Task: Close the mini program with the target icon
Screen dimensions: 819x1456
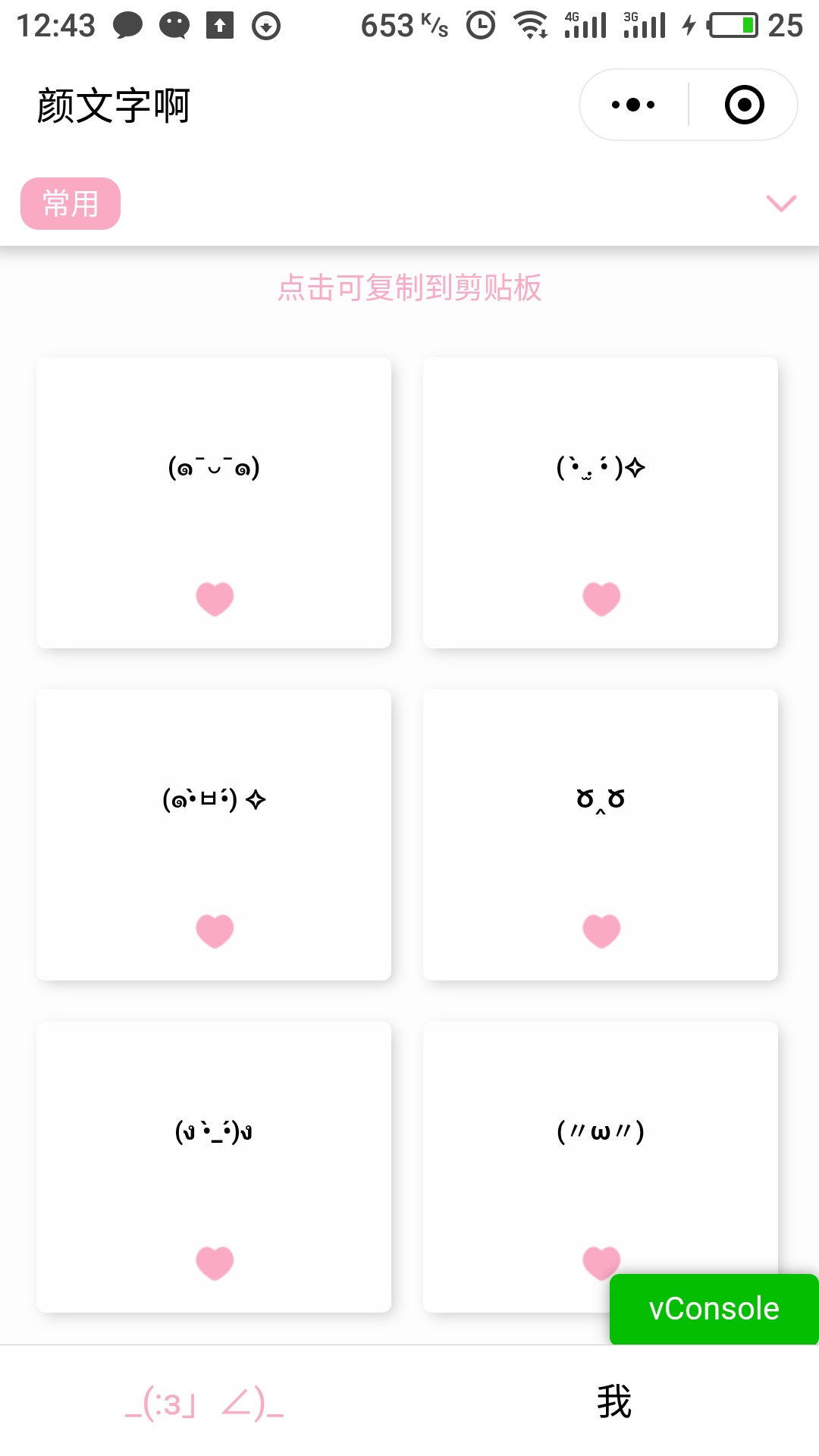Action: click(x=744, y=105)
